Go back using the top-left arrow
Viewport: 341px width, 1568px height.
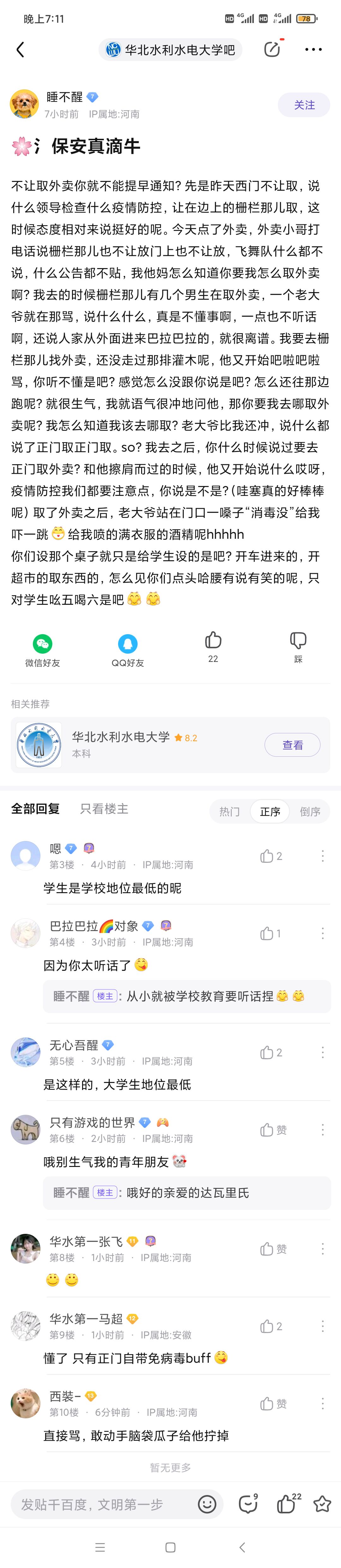click(20, 50)
